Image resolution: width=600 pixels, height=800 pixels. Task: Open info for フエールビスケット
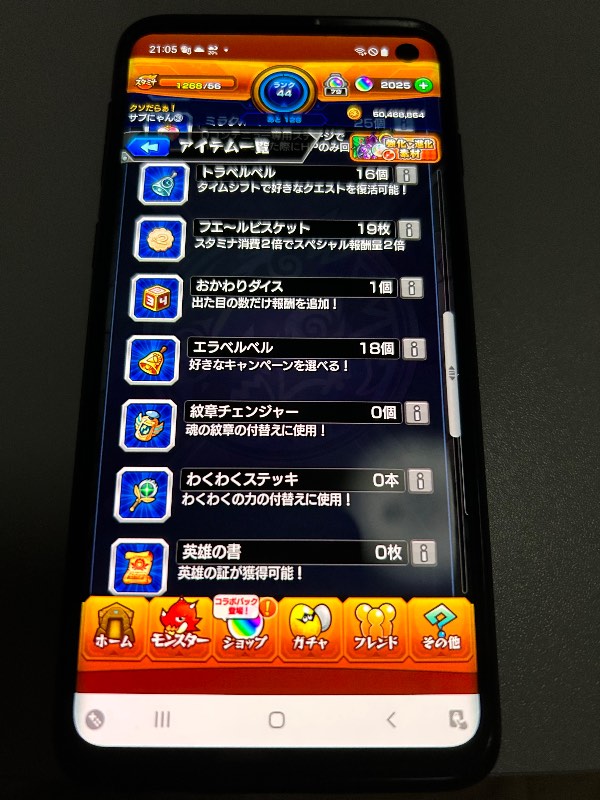click(409, 230)
